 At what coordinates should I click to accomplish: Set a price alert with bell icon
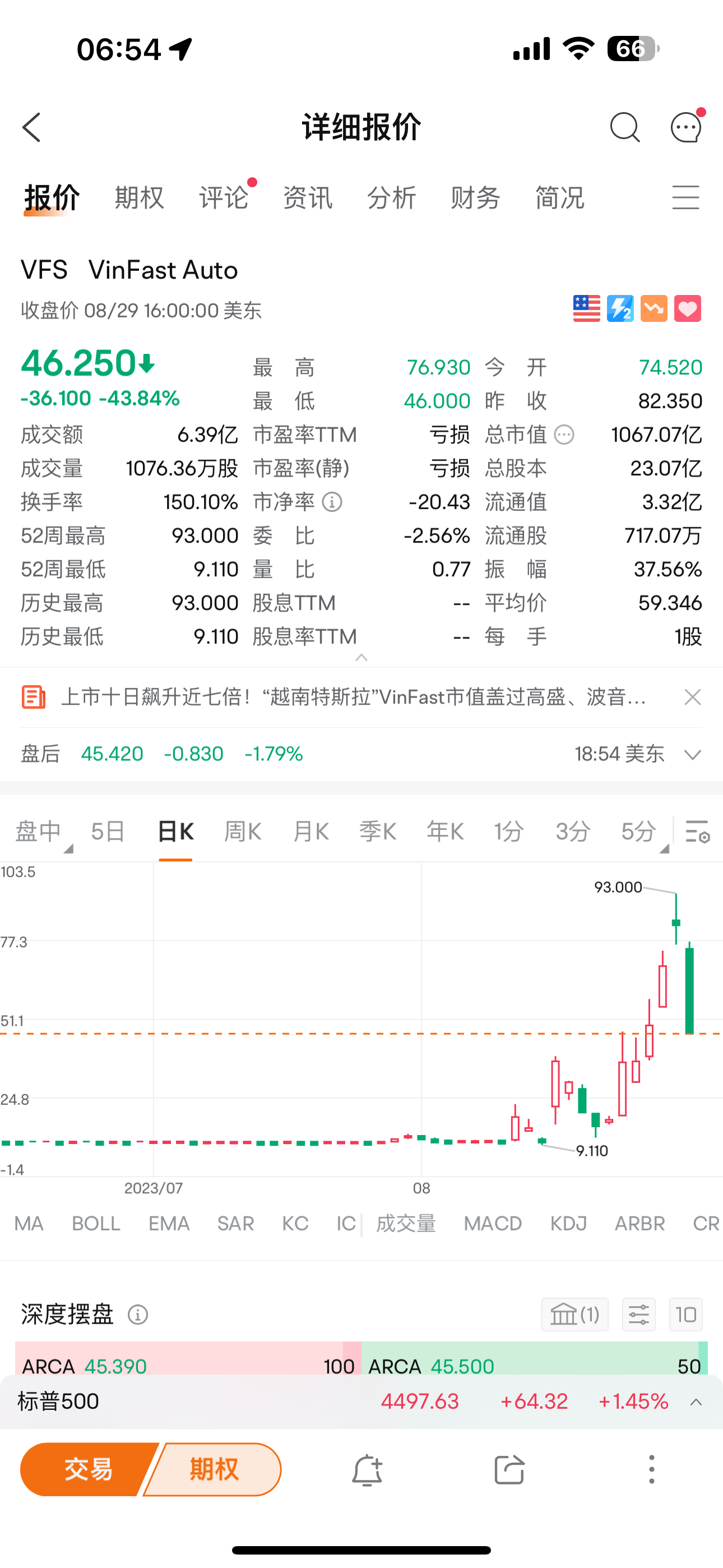coord(367,1470)
